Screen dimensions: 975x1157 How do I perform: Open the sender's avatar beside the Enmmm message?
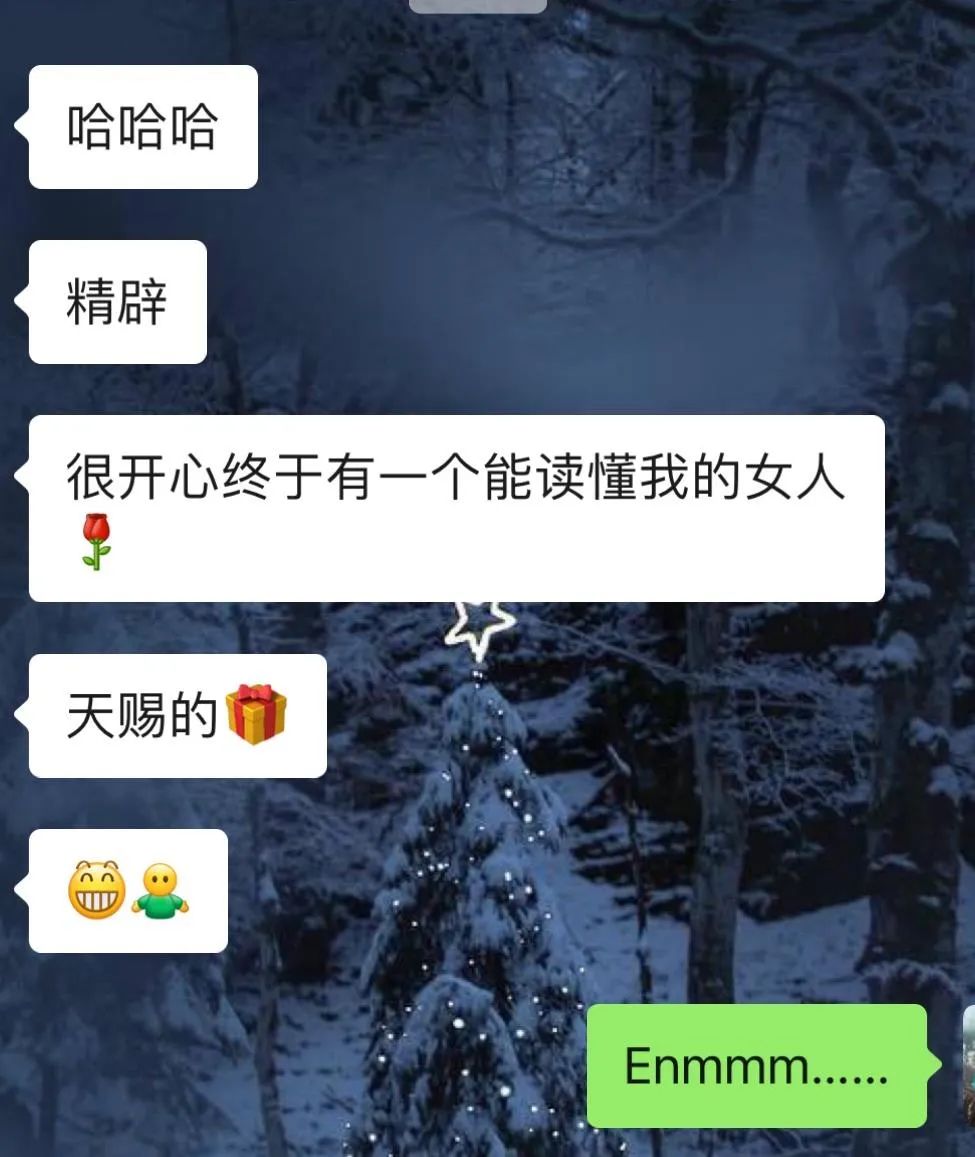pos(968,1065)
